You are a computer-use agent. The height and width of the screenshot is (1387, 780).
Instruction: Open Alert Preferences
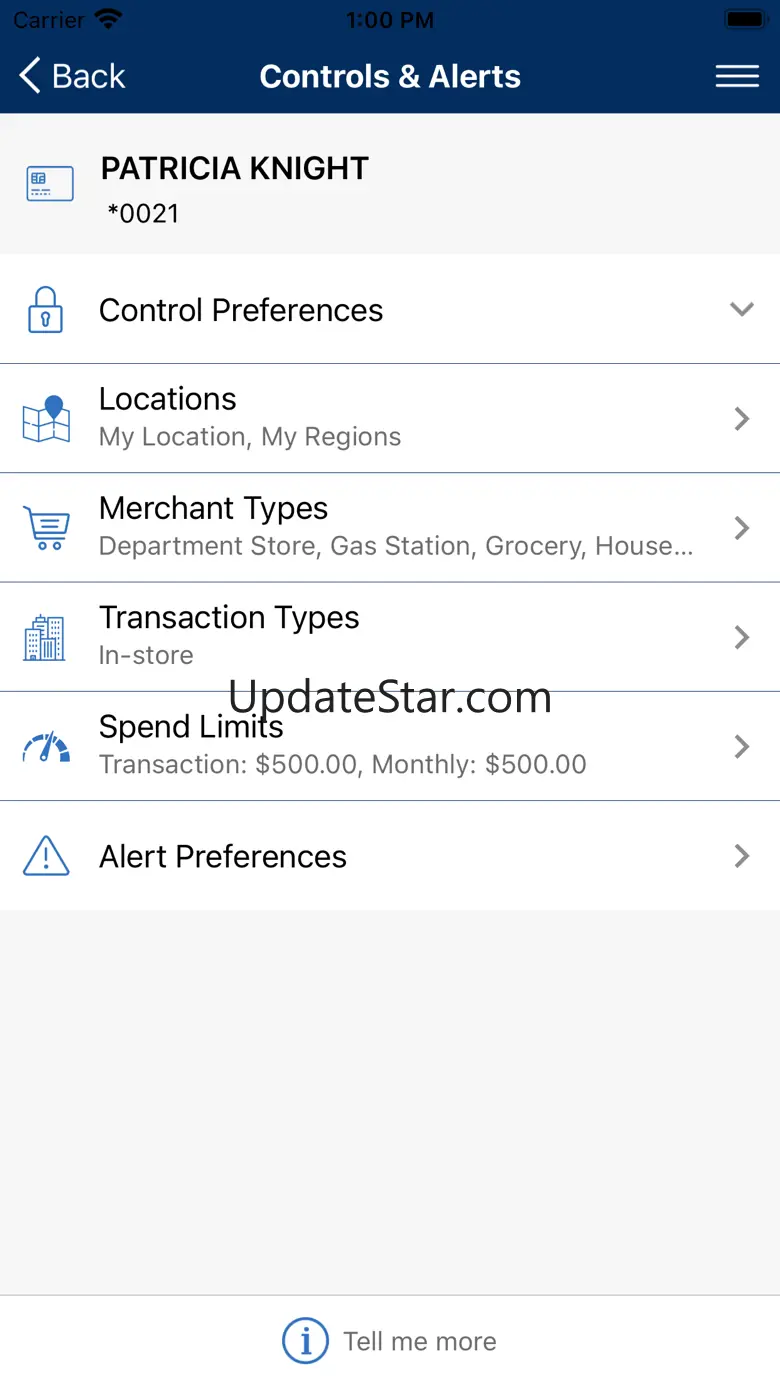[x=390, y=856]
